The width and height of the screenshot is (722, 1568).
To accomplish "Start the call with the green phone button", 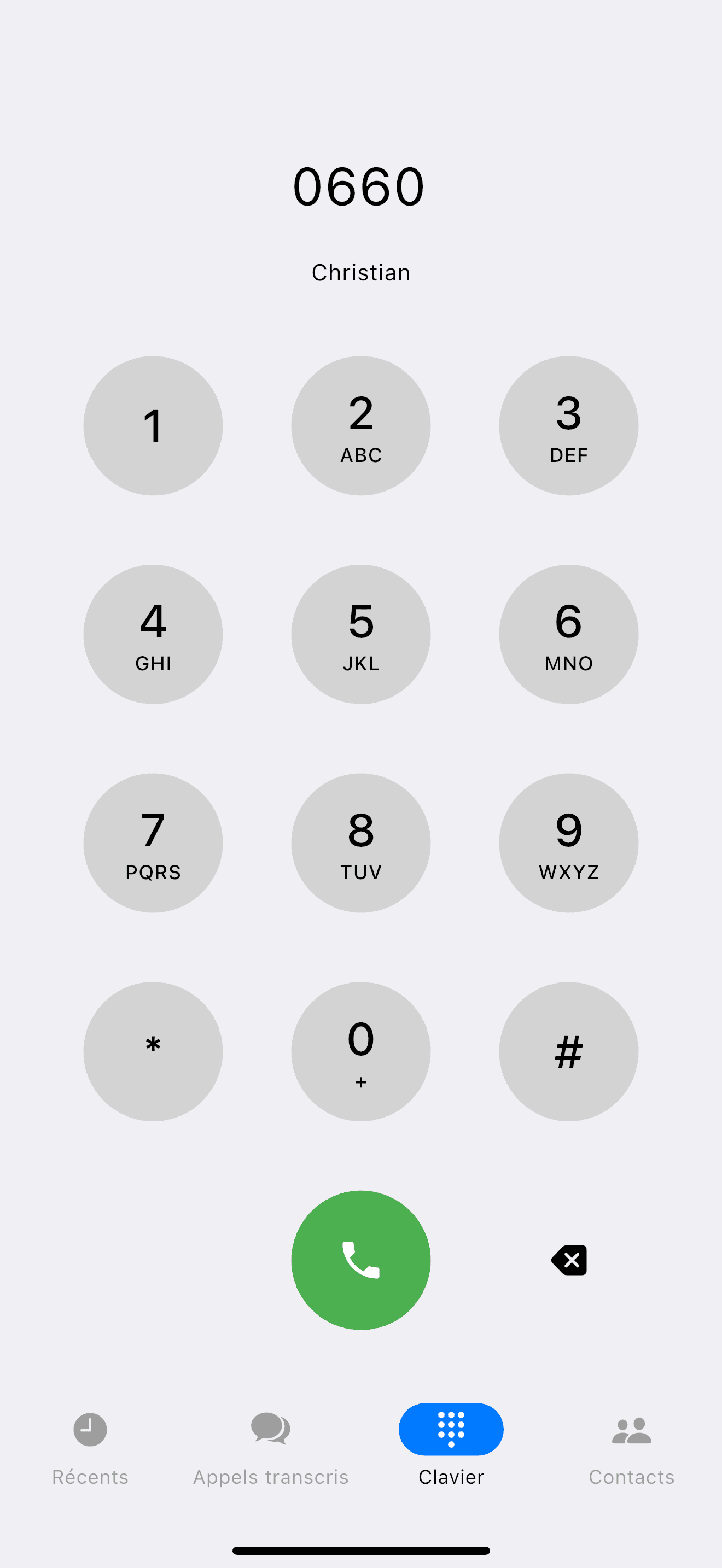I will (361, 1260).
